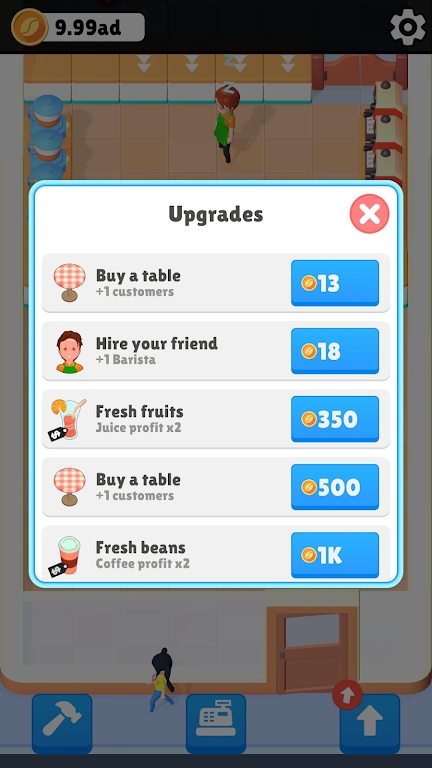Close the Upgrades dialog
Screen dimensions: 432x768
369,214
